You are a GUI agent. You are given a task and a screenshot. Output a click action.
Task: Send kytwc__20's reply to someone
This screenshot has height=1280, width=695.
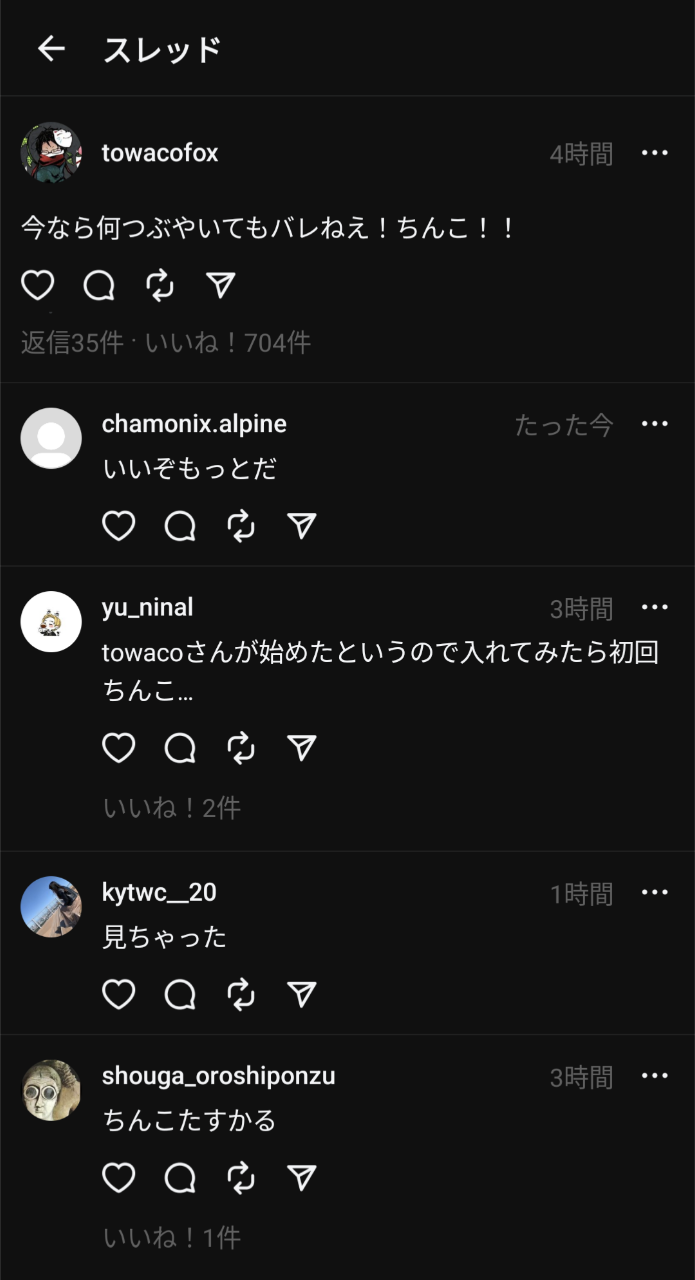[302, 994]
